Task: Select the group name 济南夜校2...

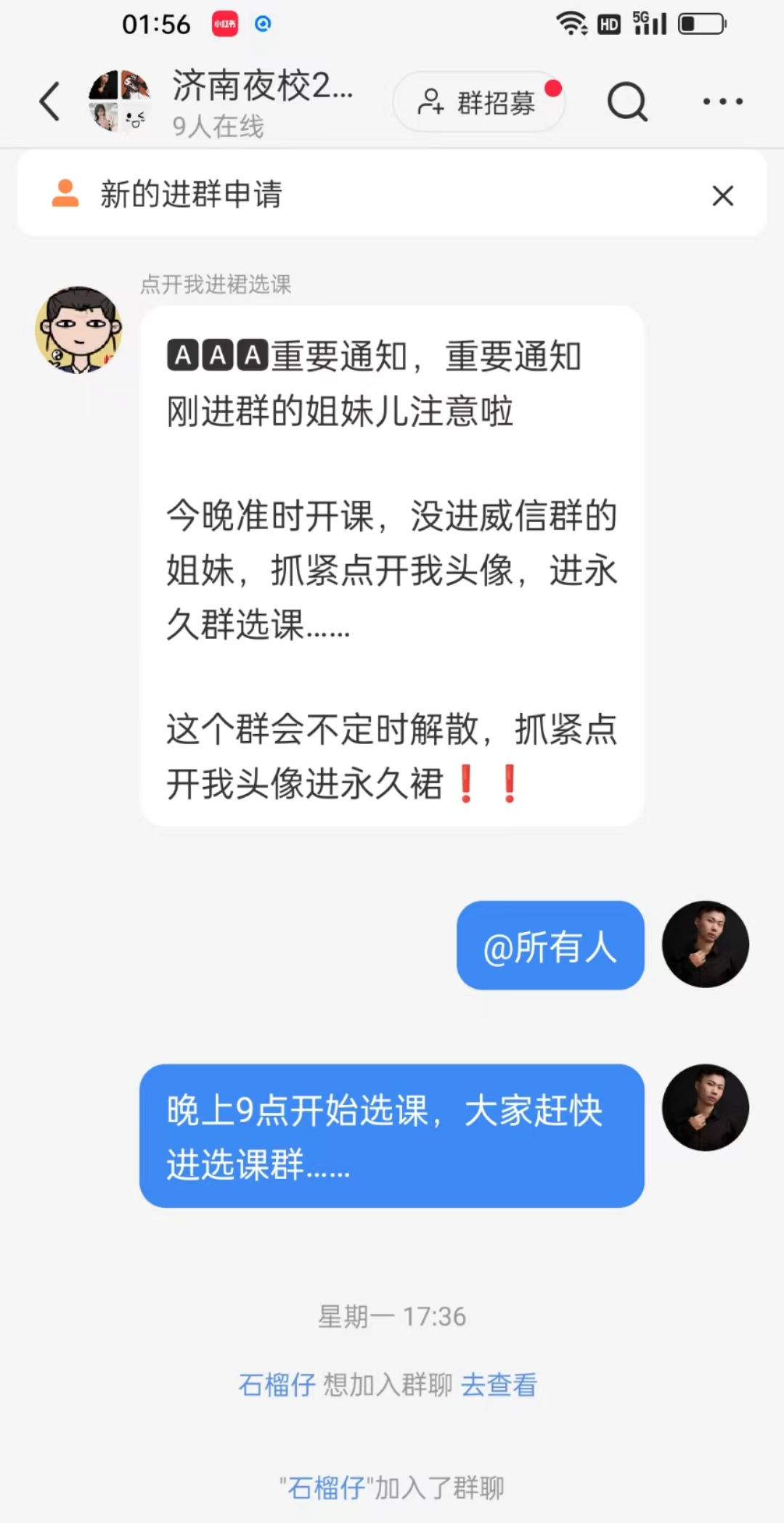Action: 261,87
